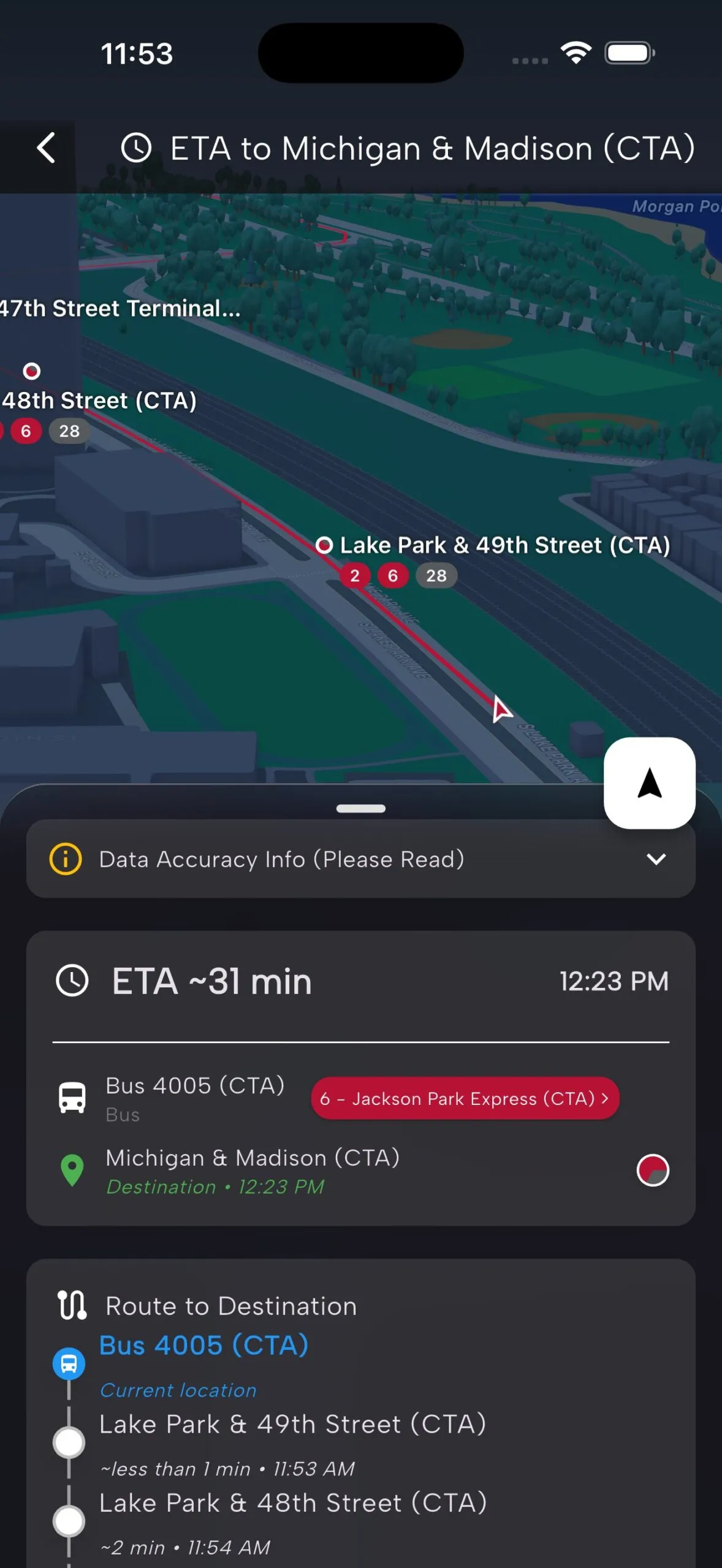This screenshot has width=722, height=1568.
Task: Select route badge 6 near 48th Street stop
Action: (x=25, y=431)
